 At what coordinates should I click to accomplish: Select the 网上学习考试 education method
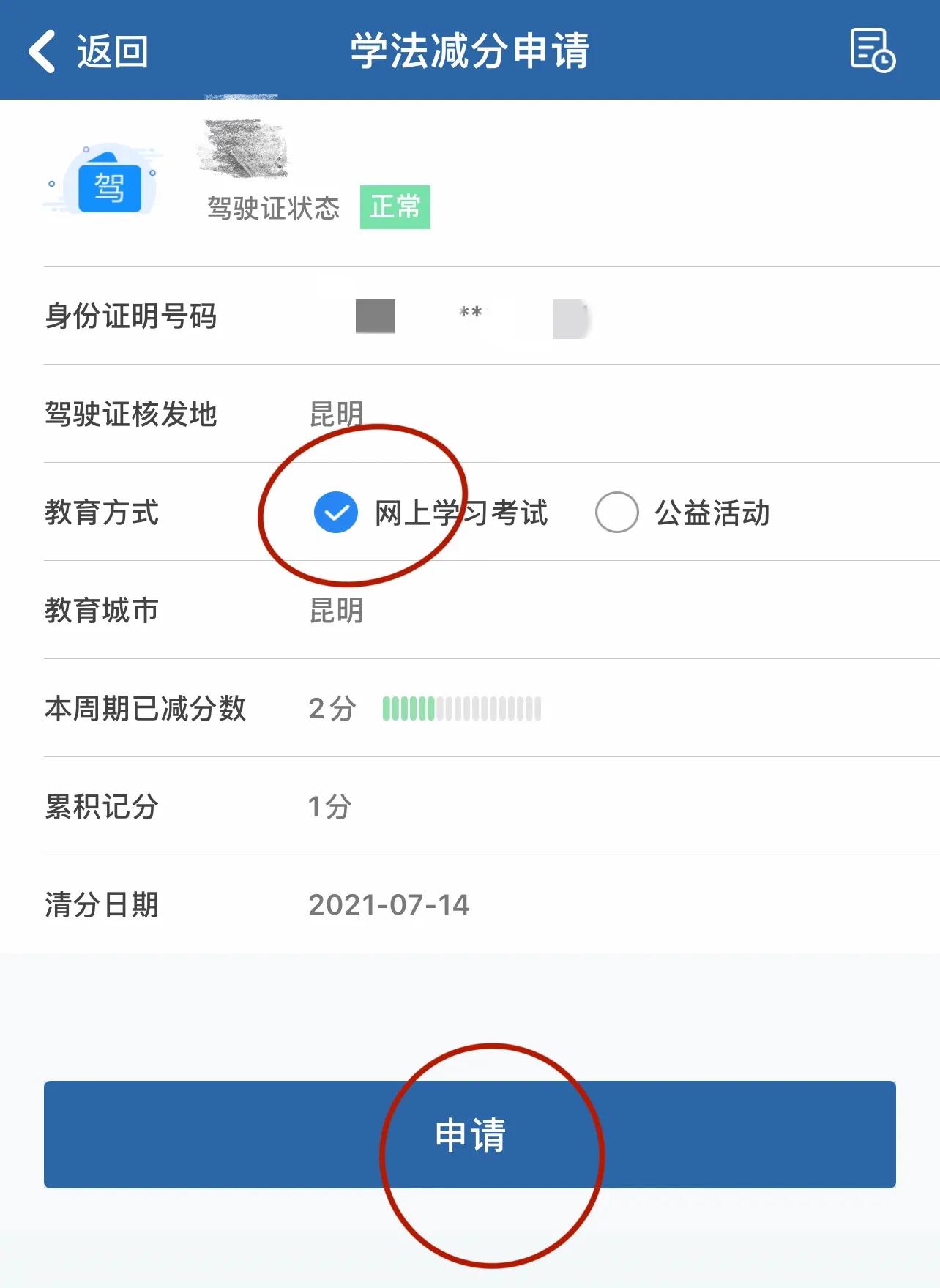pos(461,513)
